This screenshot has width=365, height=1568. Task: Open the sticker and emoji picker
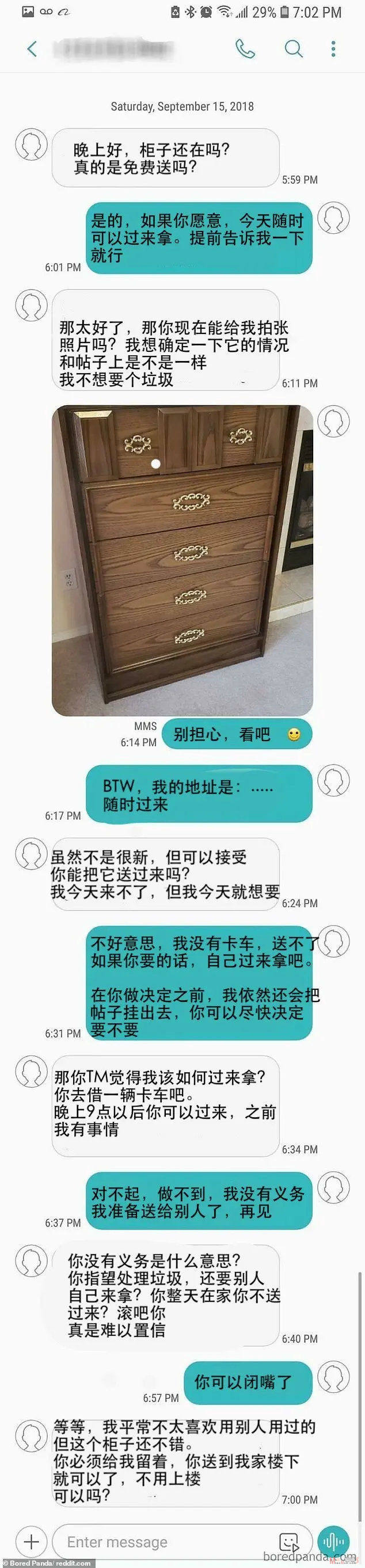pos(289,1543)
